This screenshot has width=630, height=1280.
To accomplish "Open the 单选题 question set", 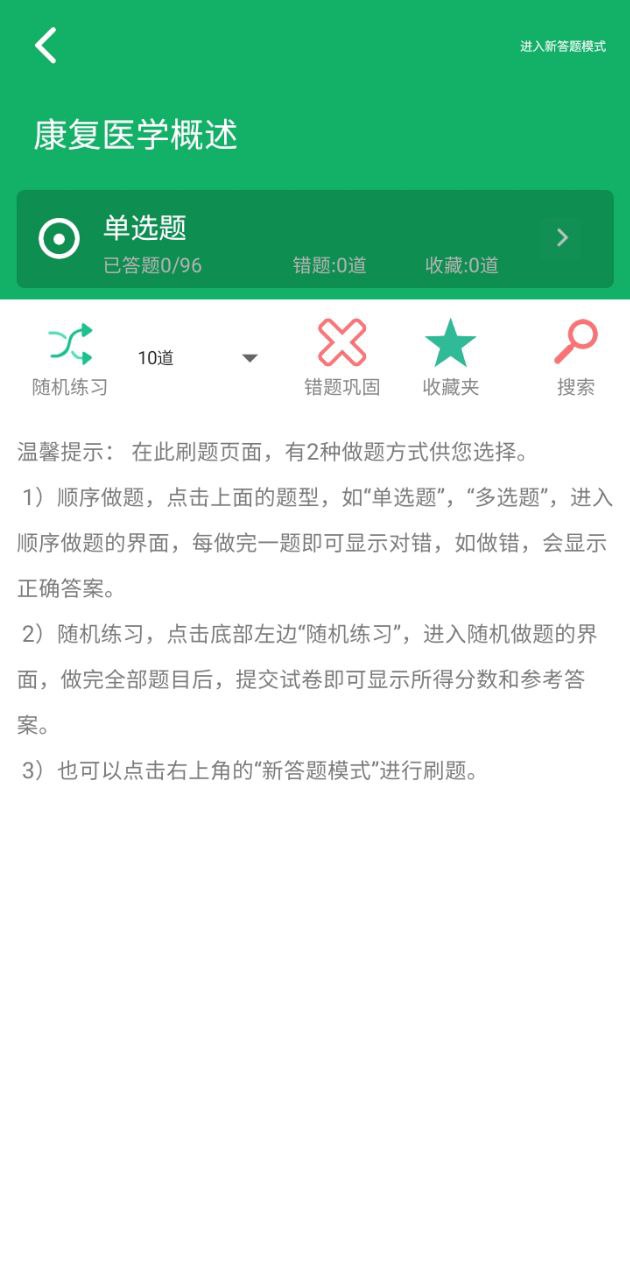I will [x=314, y=239].
